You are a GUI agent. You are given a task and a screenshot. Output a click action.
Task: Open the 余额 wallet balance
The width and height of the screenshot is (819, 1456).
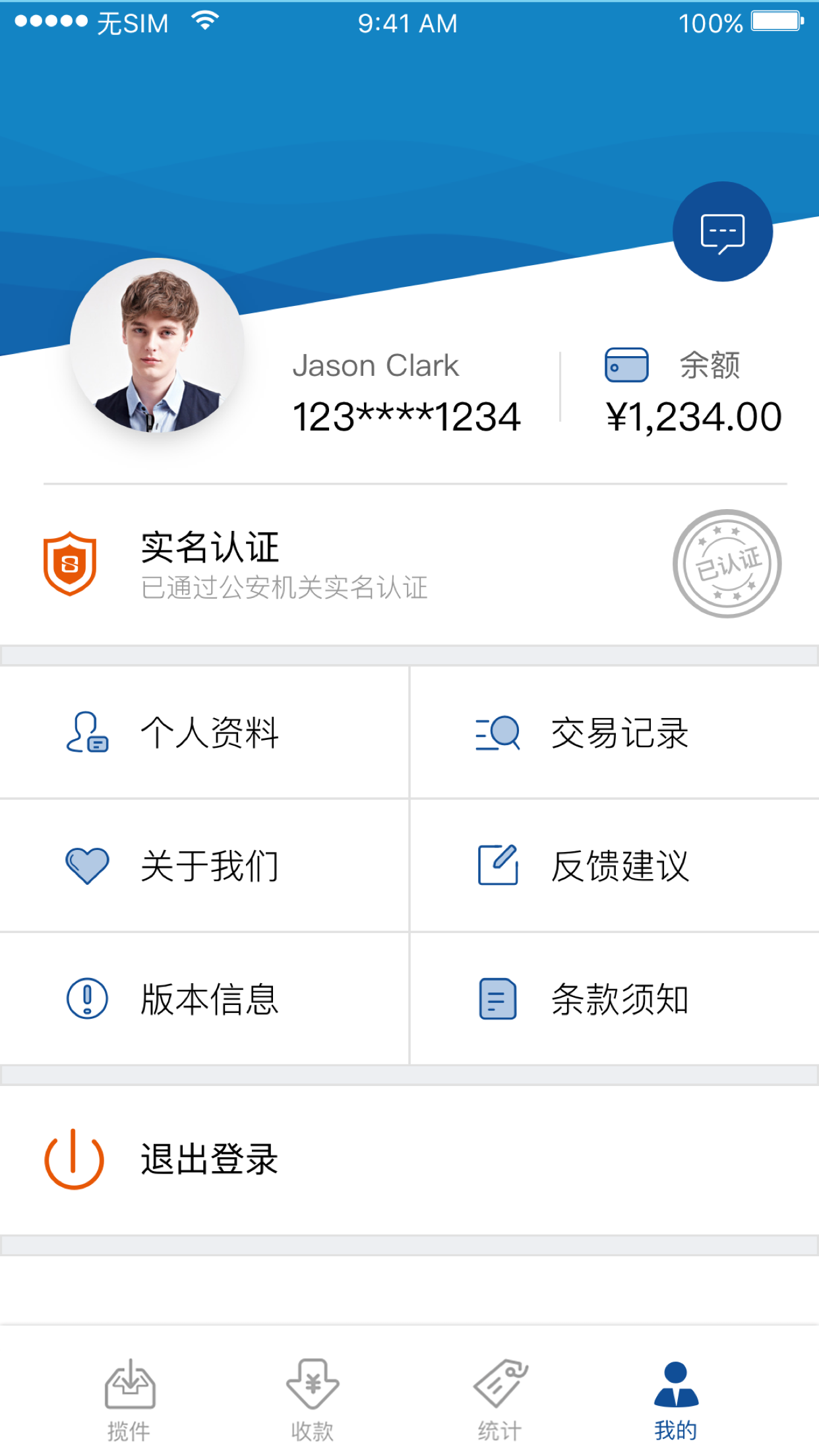click(692, 392)
